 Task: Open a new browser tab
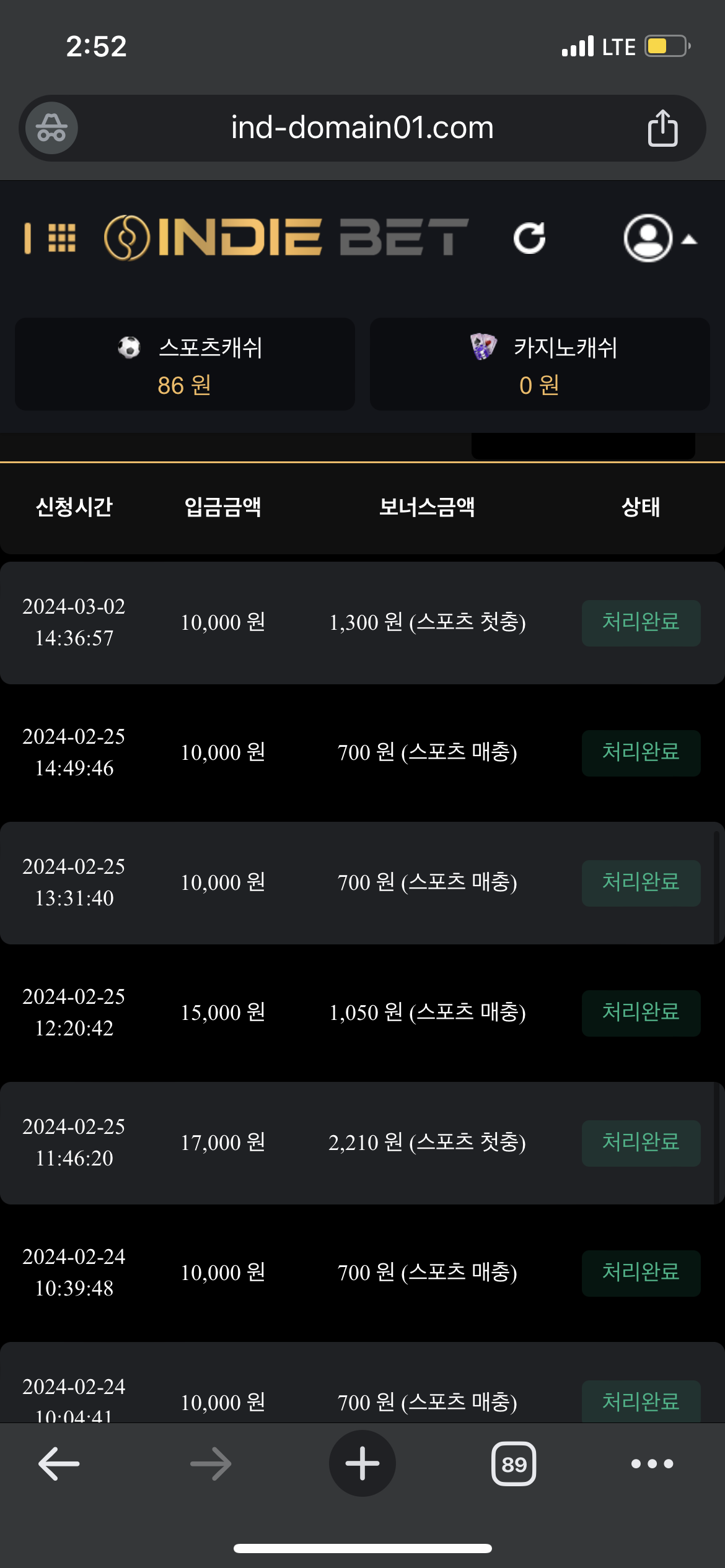[x=362, y=1464]
